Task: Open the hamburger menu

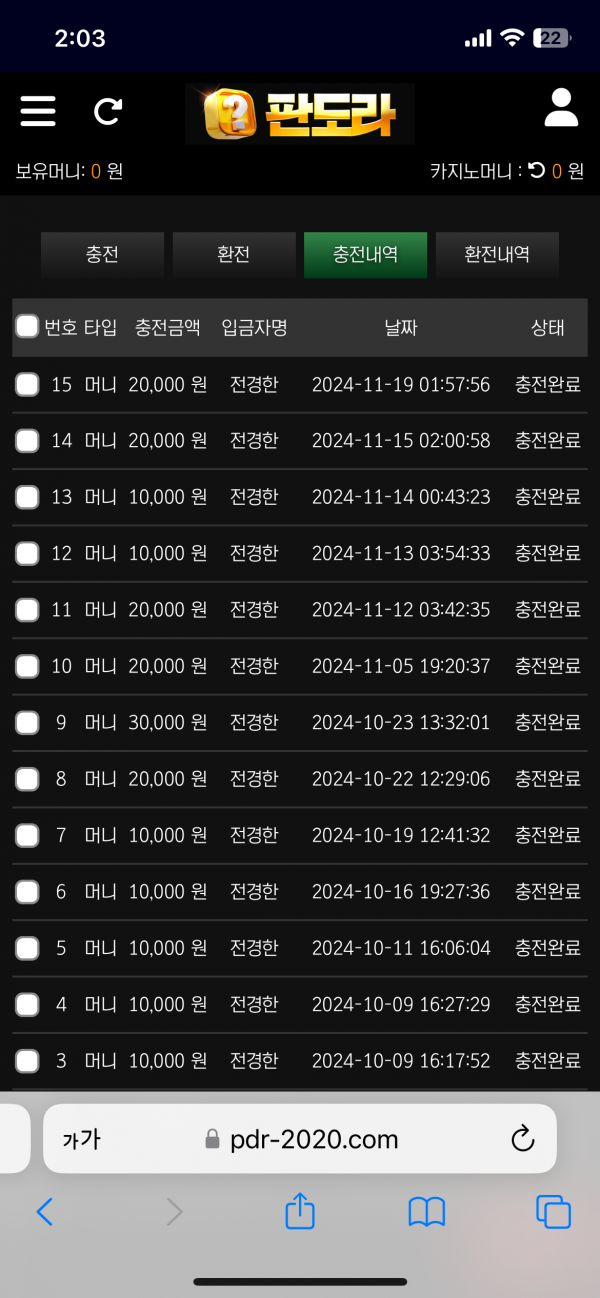Action: point(38,109)
